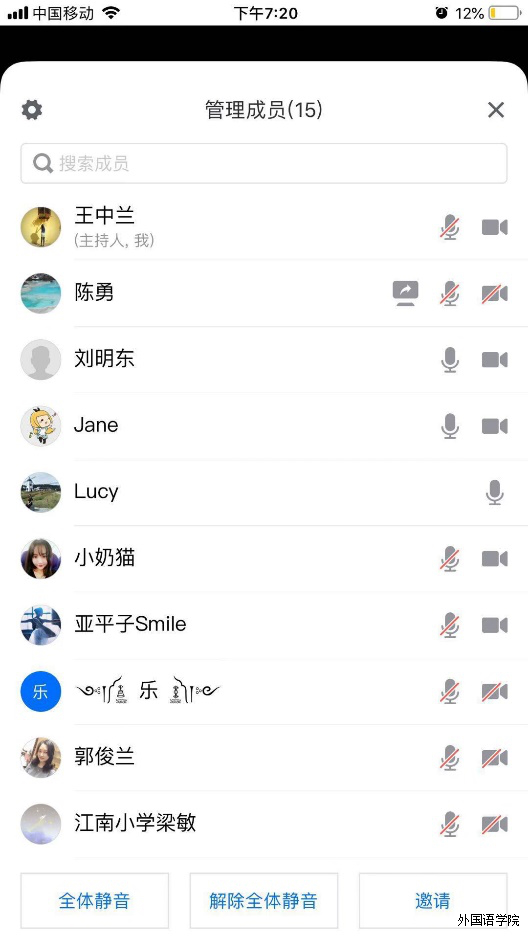Tap the video icon on 王中兰's row
Screen dimensions: 528x939
click(494, 228)
